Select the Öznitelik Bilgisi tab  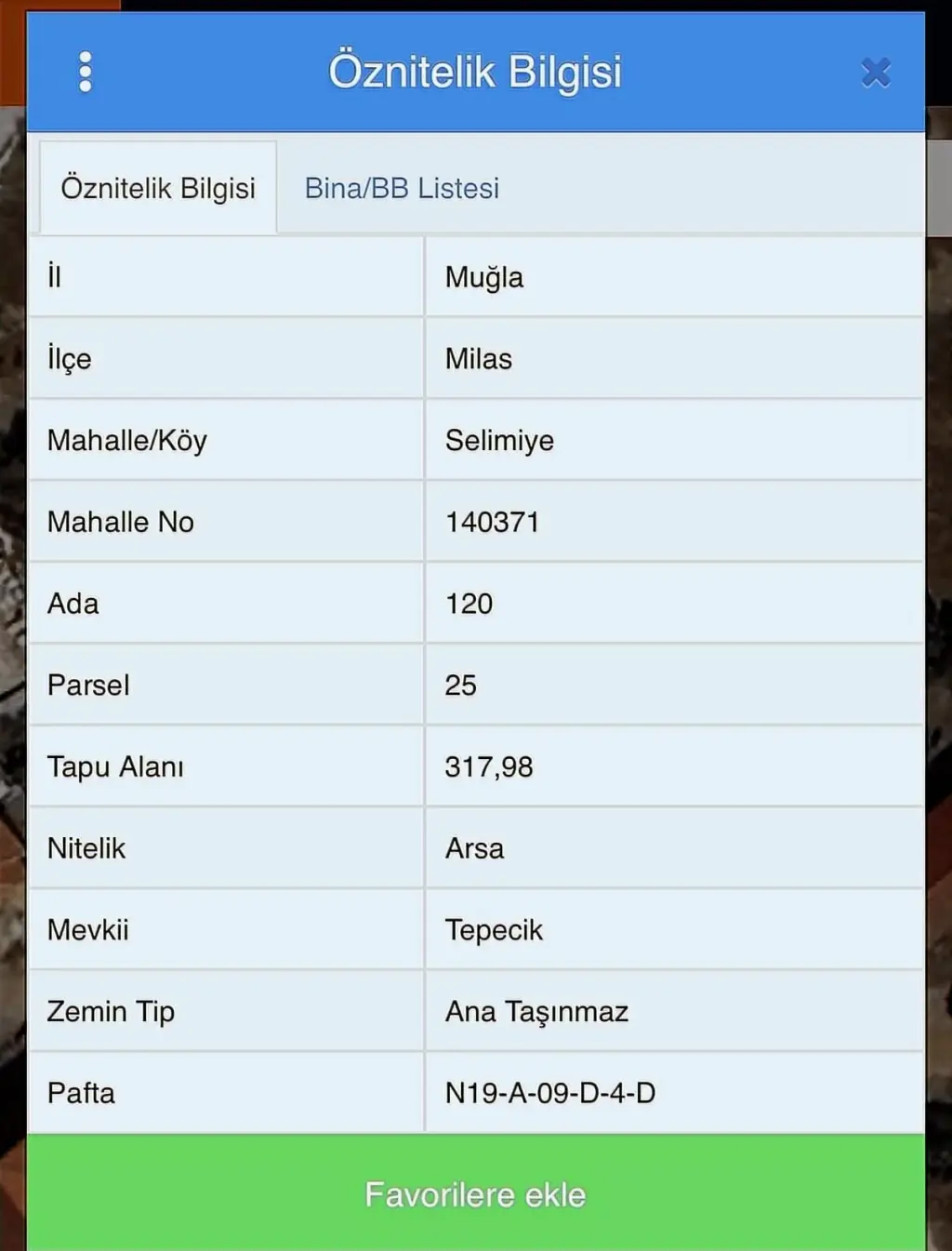coord(158,189)
